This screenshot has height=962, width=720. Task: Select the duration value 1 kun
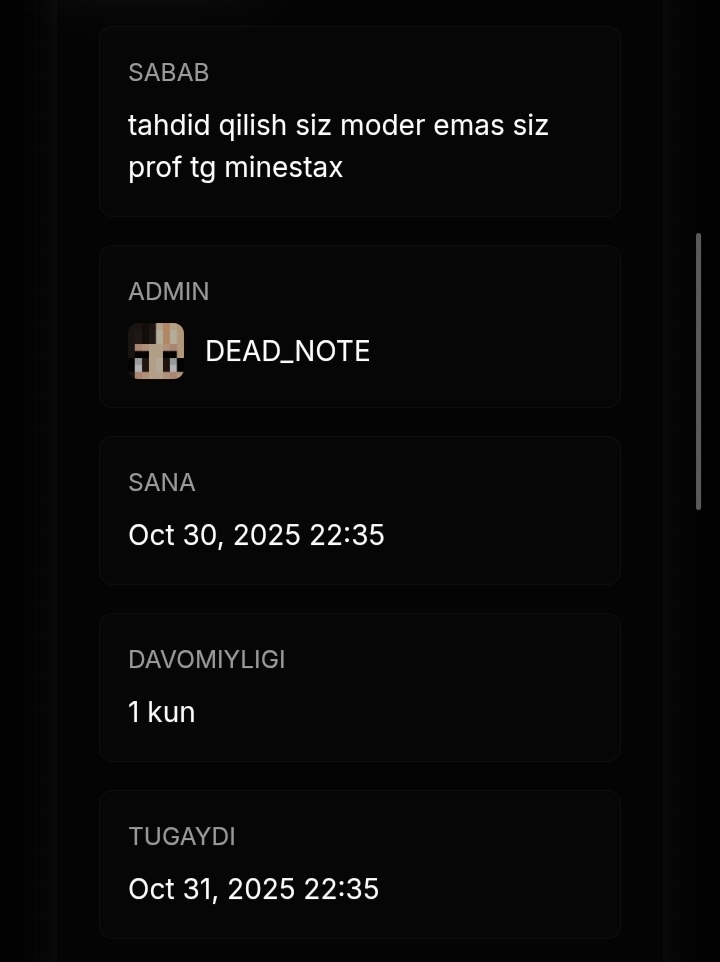(x=162, y=712)
